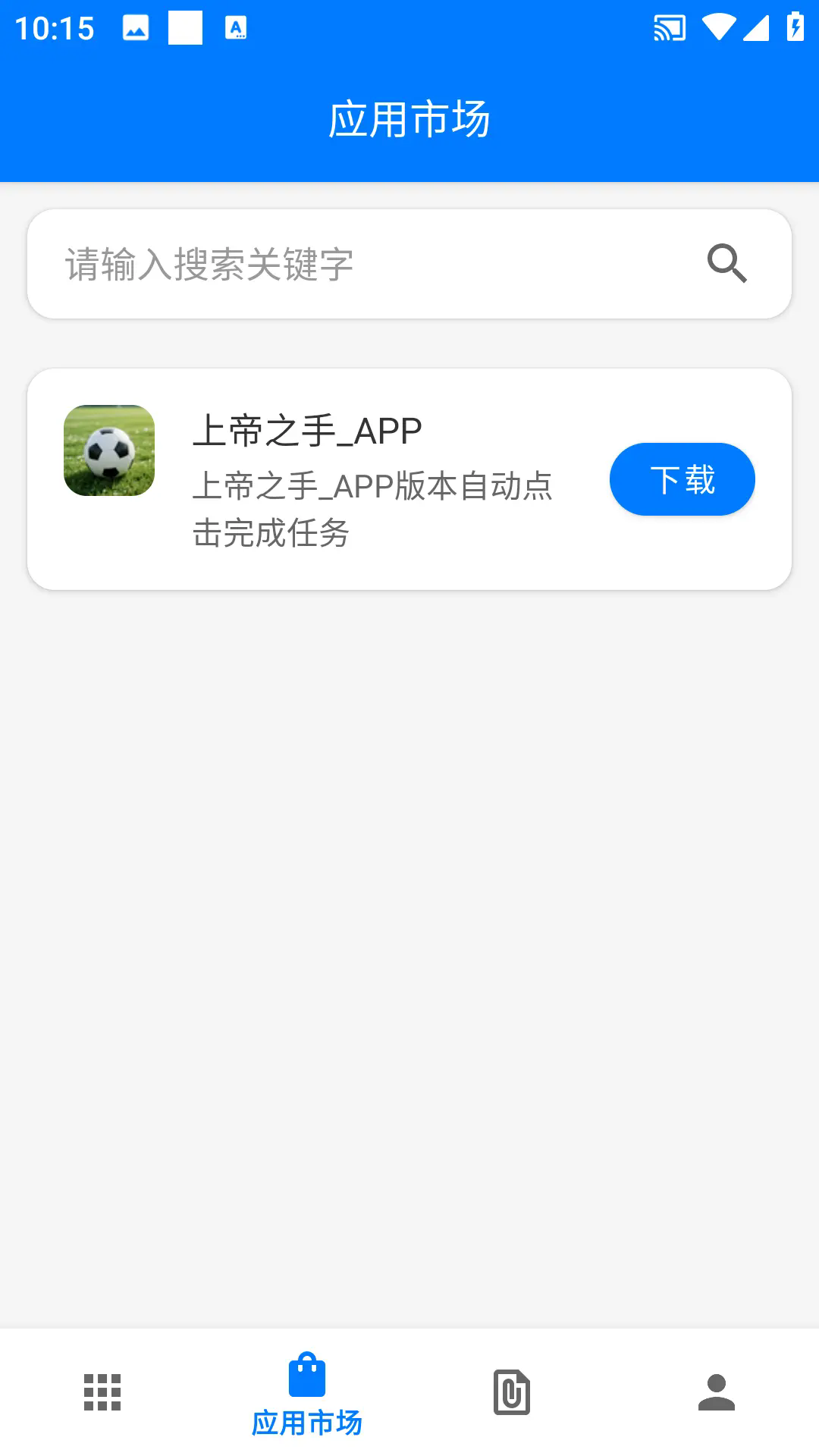Go to the profile person tab
The image size is (819, 1456).
[717, 1392]
